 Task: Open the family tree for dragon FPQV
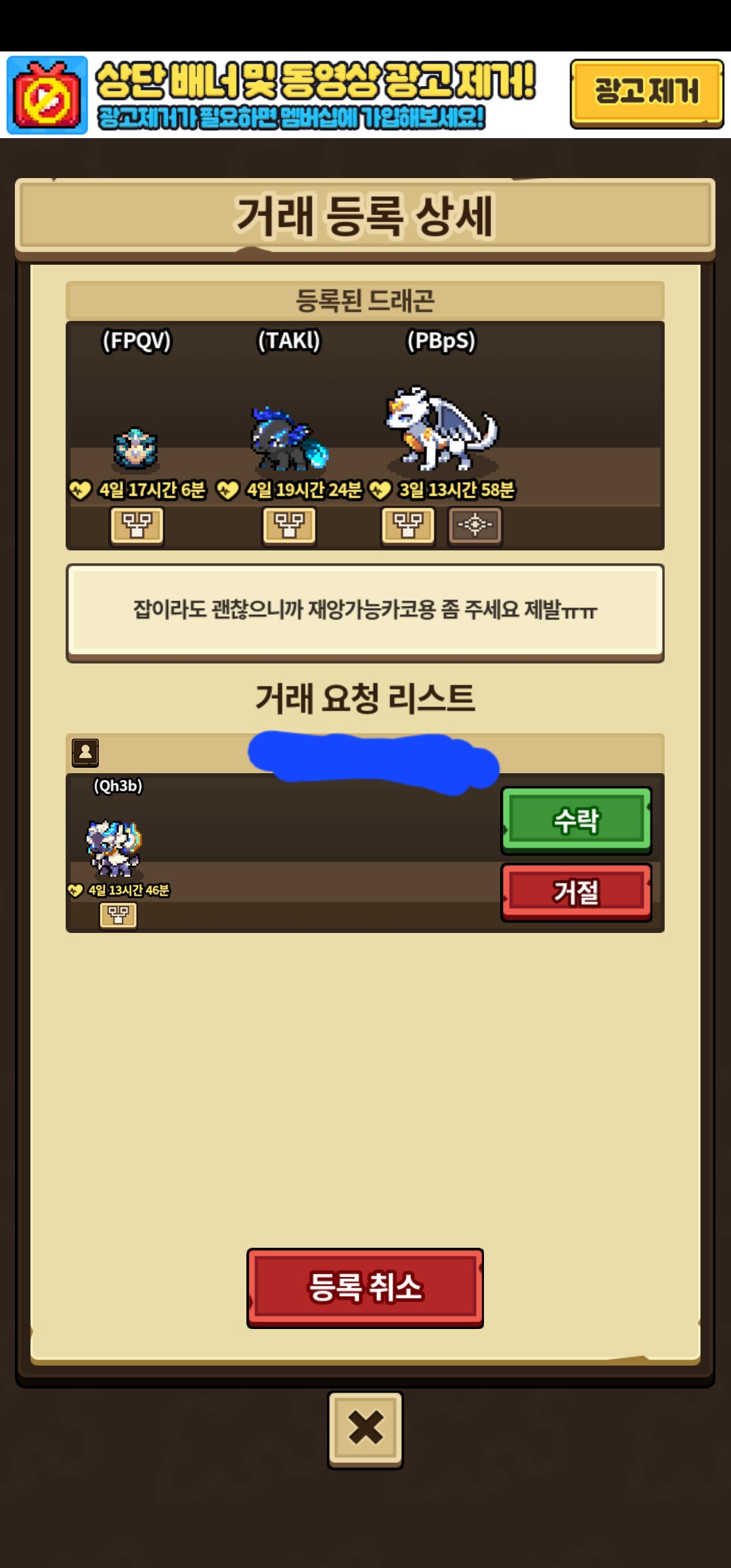pyautogui.click(x=137, y=525)
